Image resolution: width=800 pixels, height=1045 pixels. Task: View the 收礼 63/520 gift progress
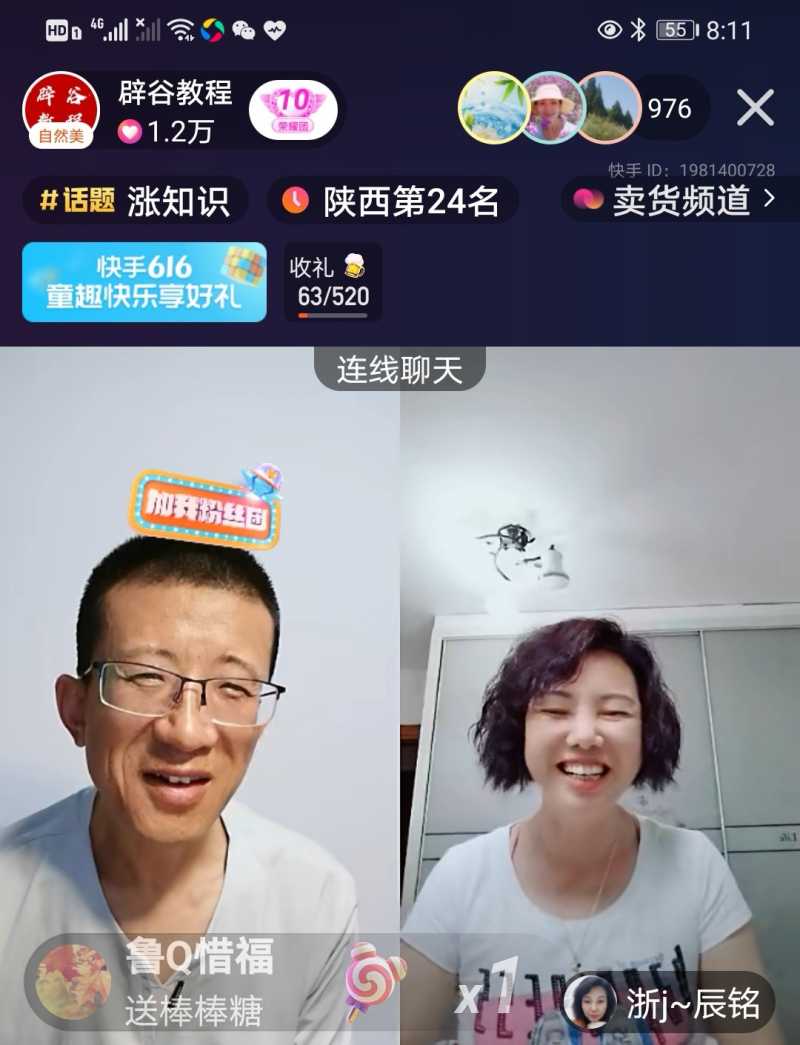(333, 282)
